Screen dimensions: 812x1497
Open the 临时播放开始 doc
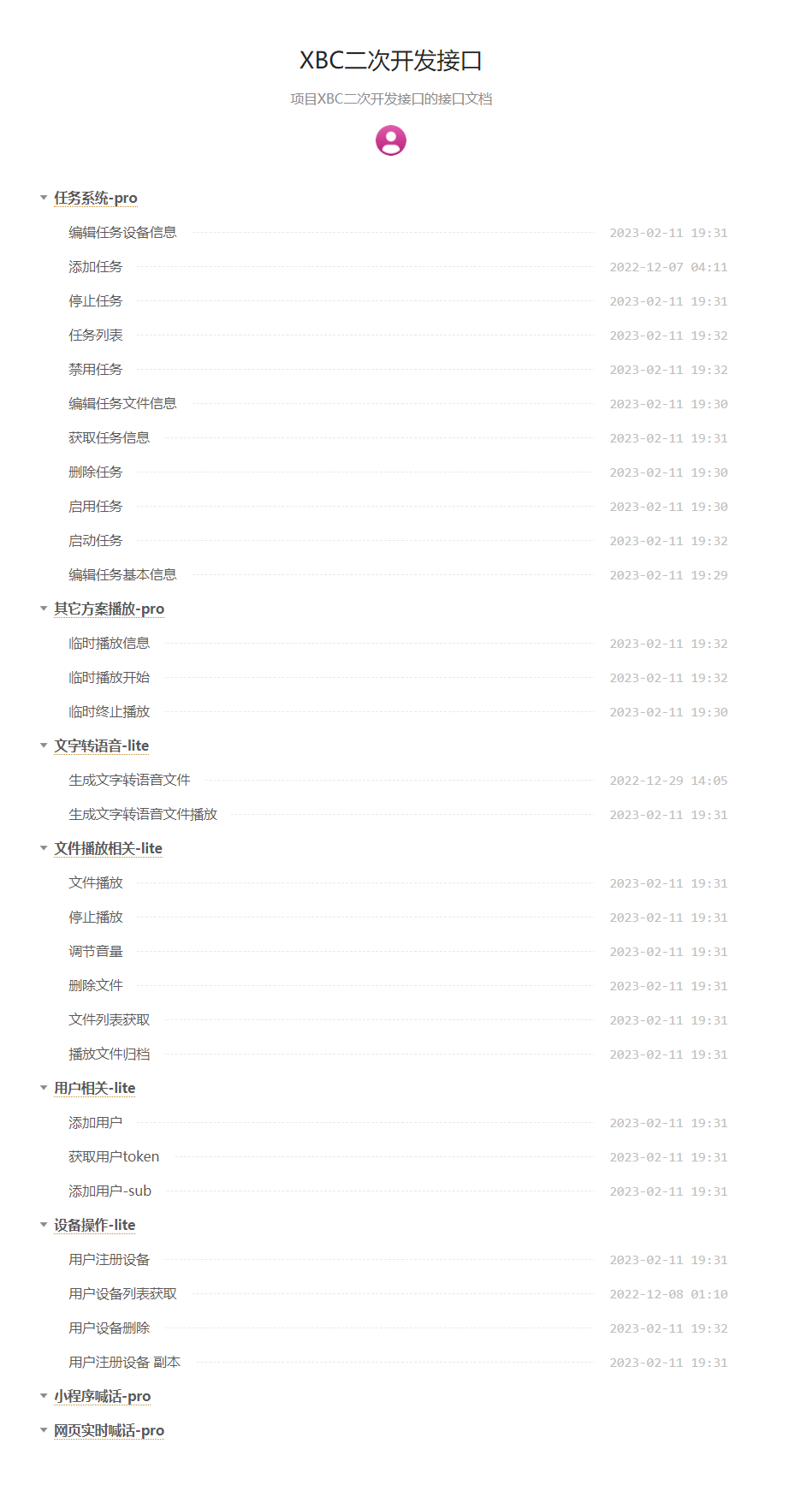(x=109, y=677)
